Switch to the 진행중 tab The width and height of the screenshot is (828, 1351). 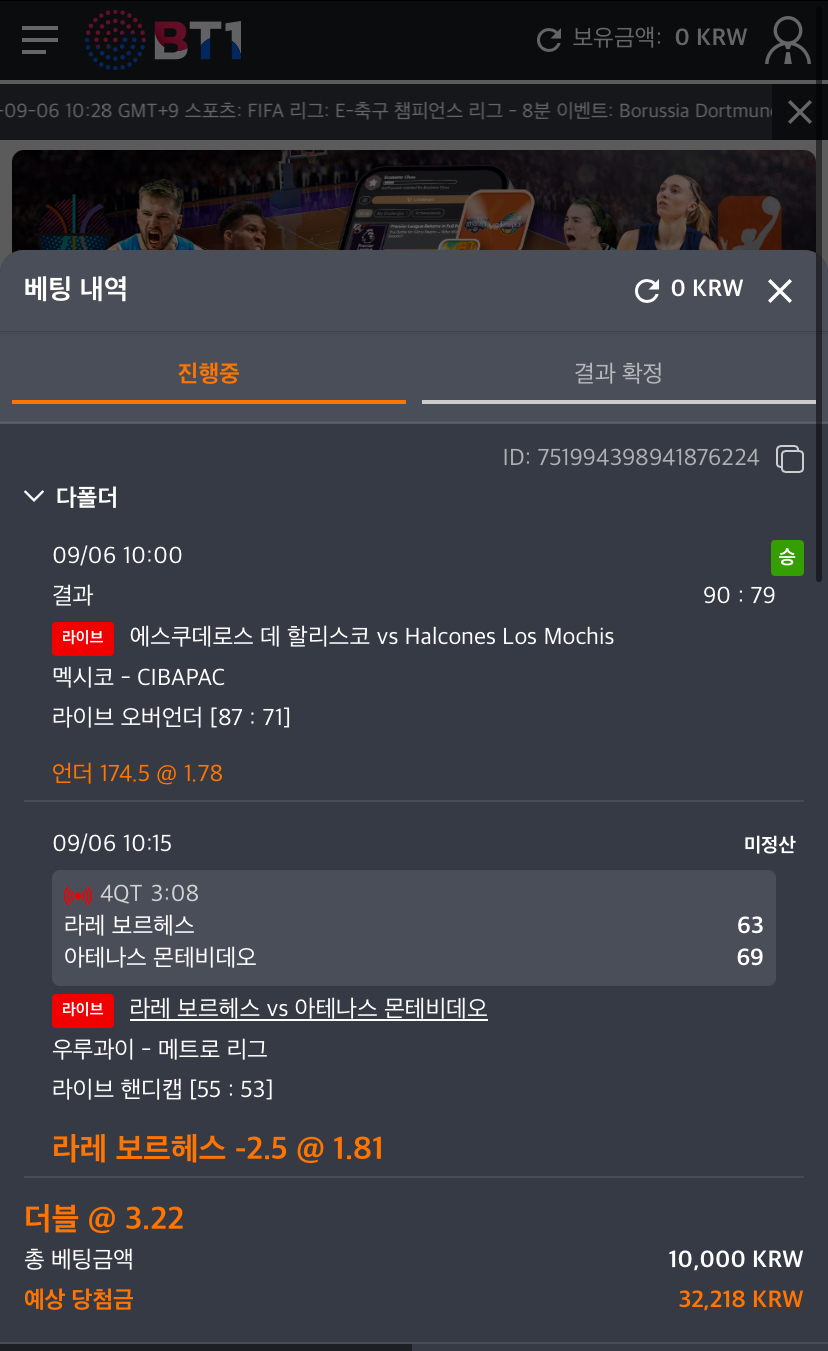pyautogui.click(x=208, y=374)
